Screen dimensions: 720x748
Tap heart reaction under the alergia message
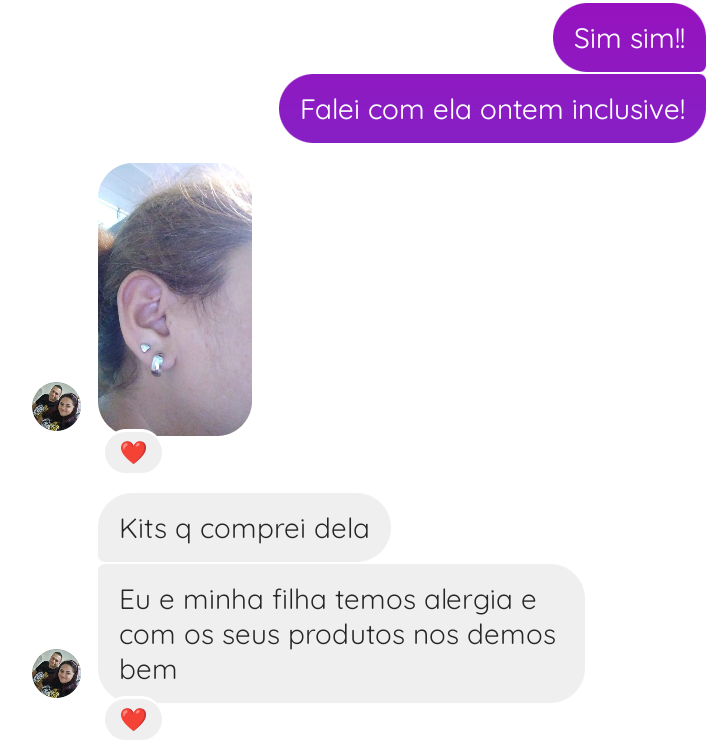[x=133, y=718]
